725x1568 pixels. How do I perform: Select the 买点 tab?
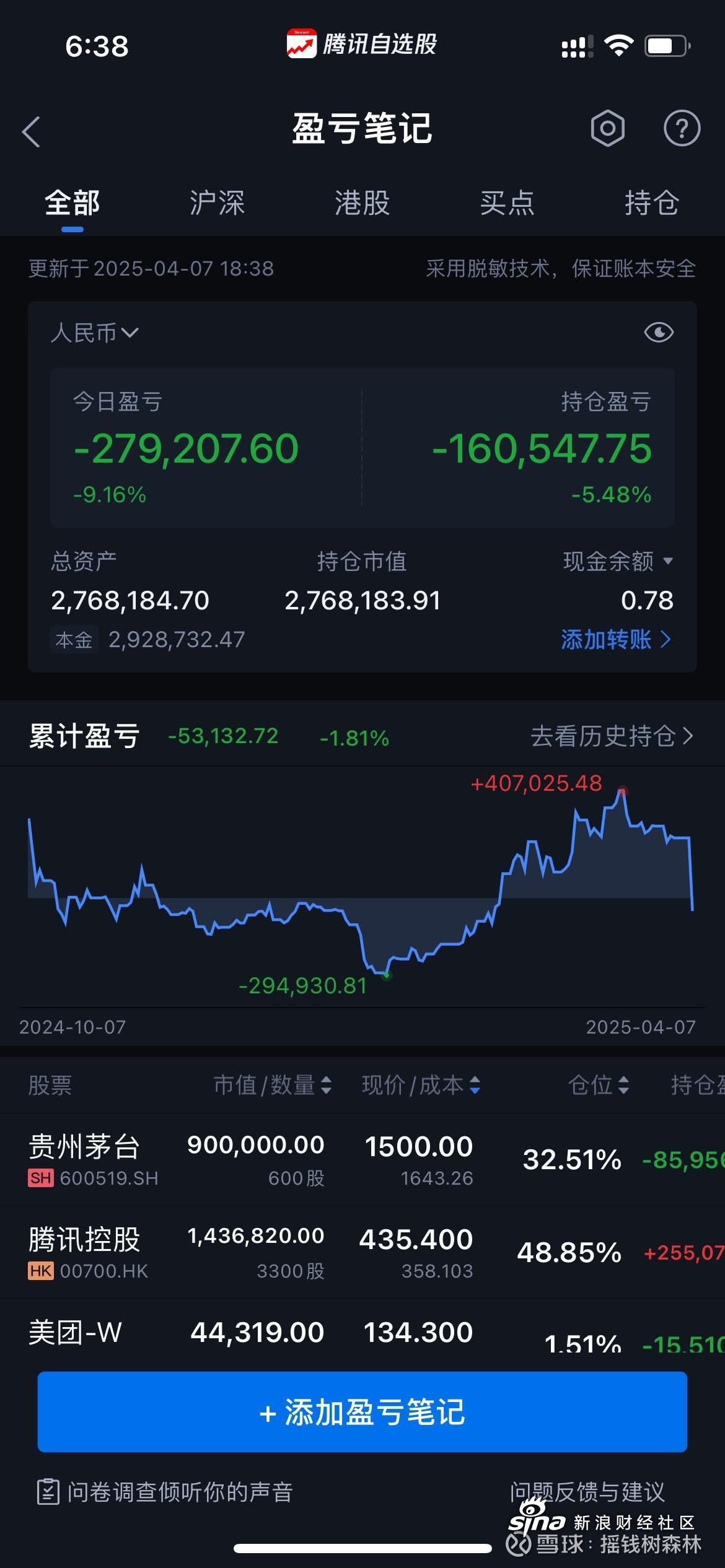coord(507,203)
